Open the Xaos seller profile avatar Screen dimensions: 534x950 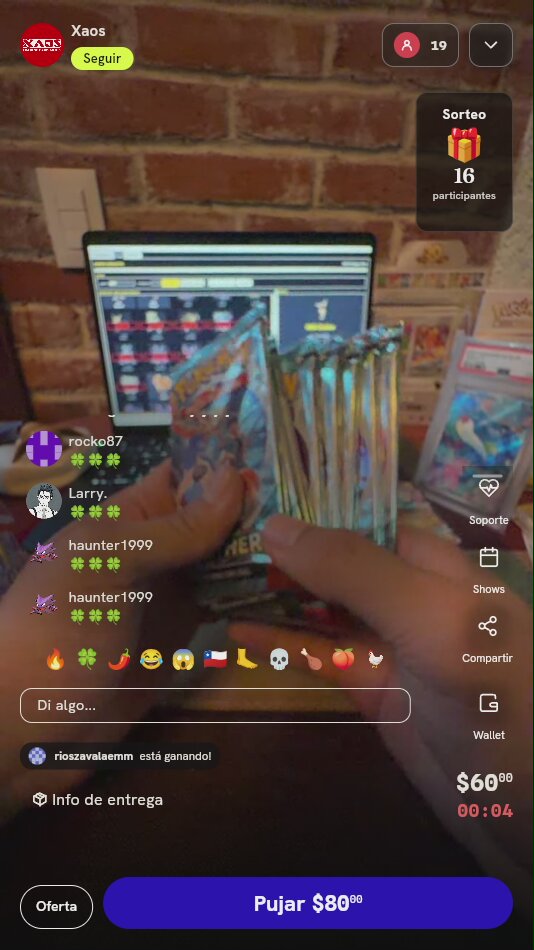42,45
